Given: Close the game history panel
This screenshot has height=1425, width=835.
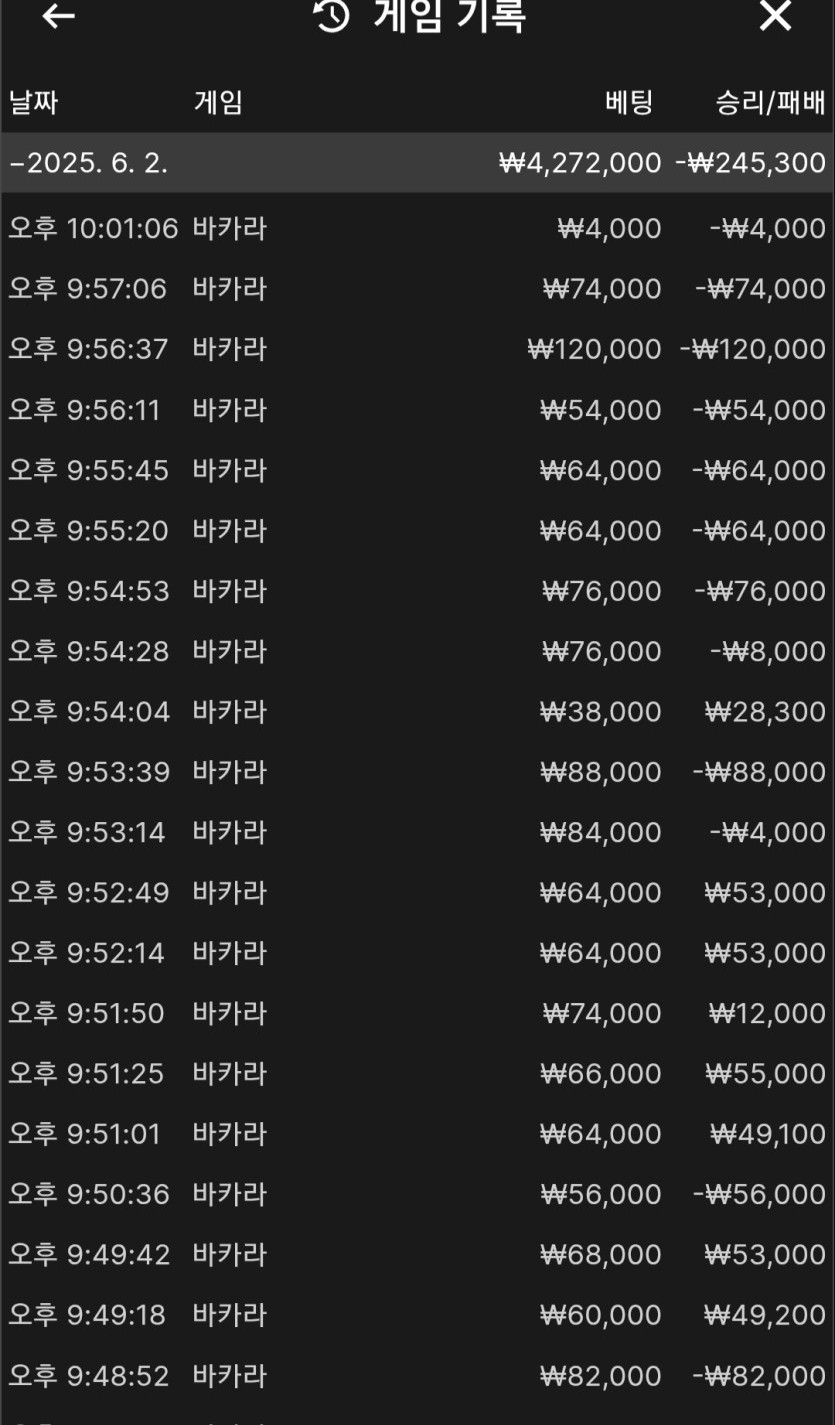Looking at the screenshot, I should point(775,15).
